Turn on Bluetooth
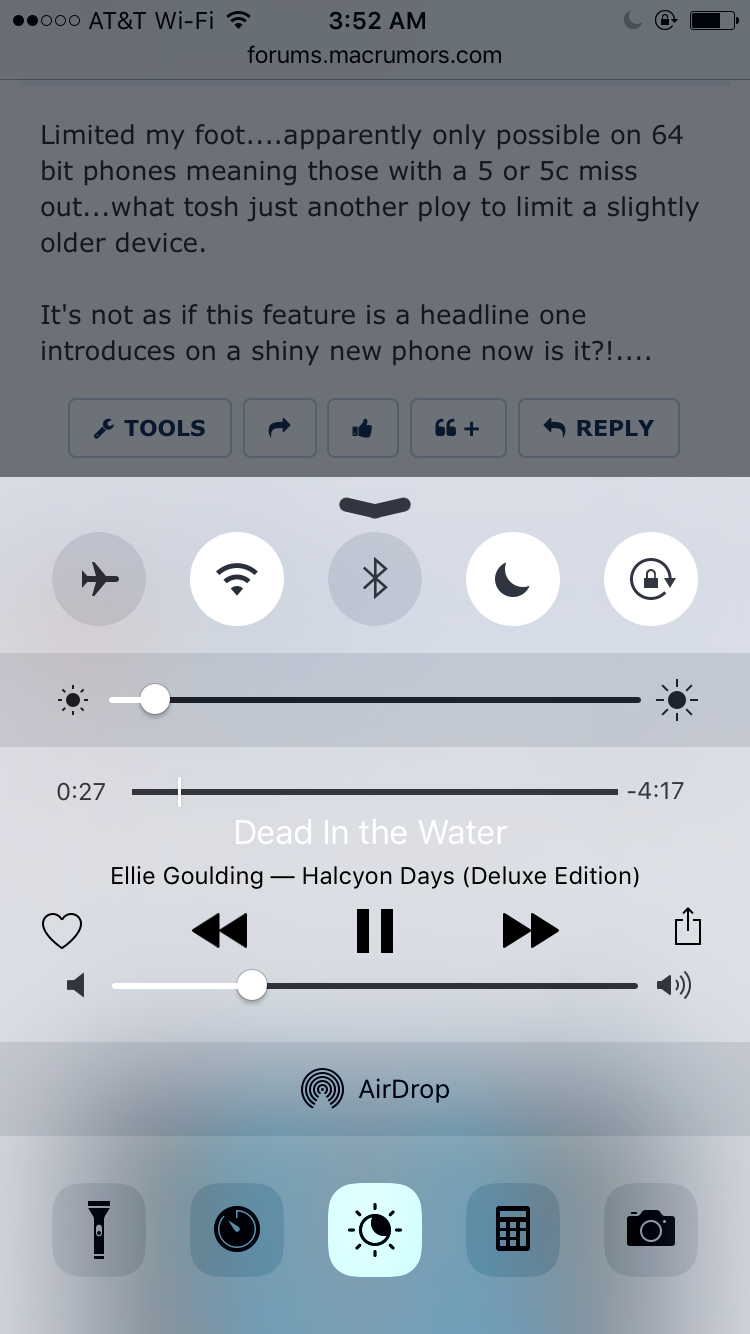This screenshot has height=1334, width=750. 375,579
